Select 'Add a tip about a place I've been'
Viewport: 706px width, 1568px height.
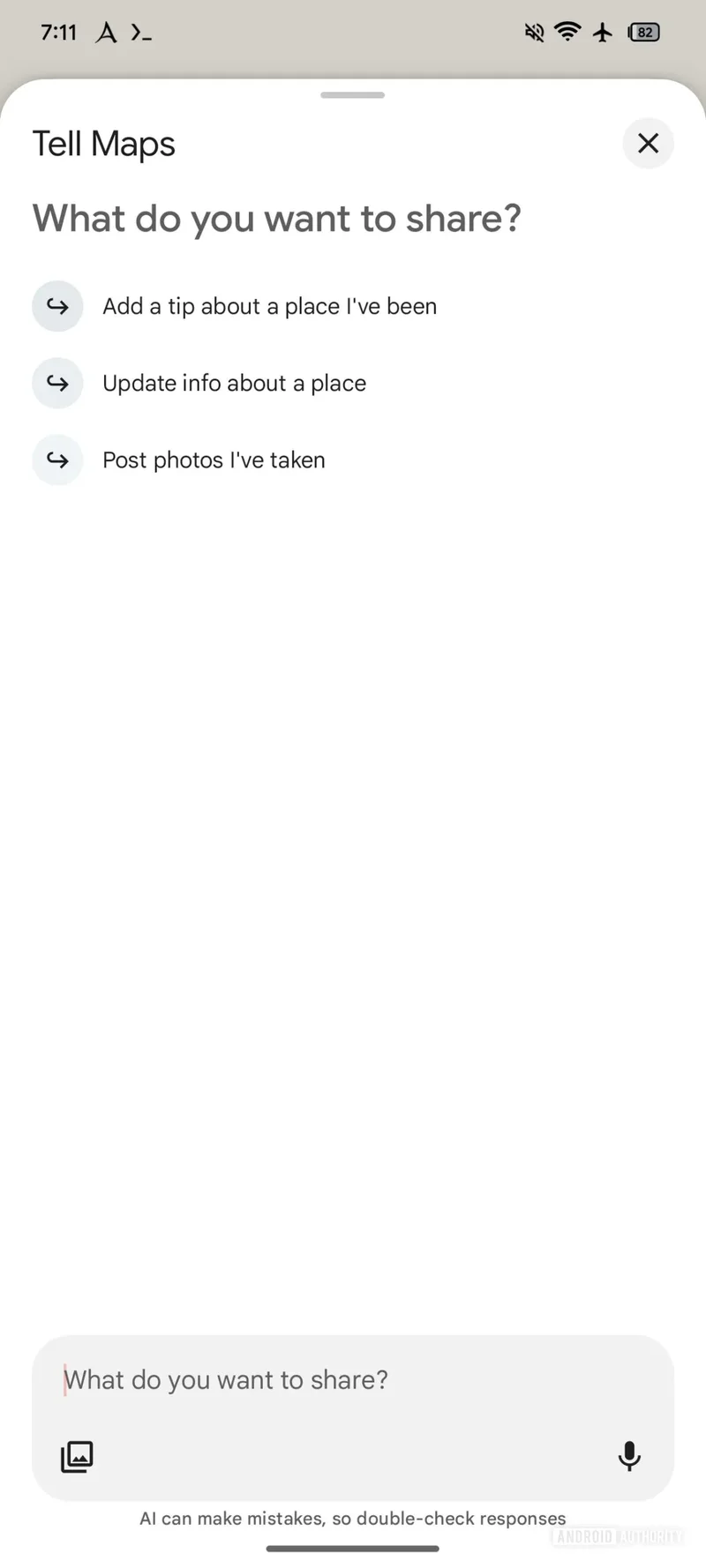pyautogui.click(x=270, y=306)
